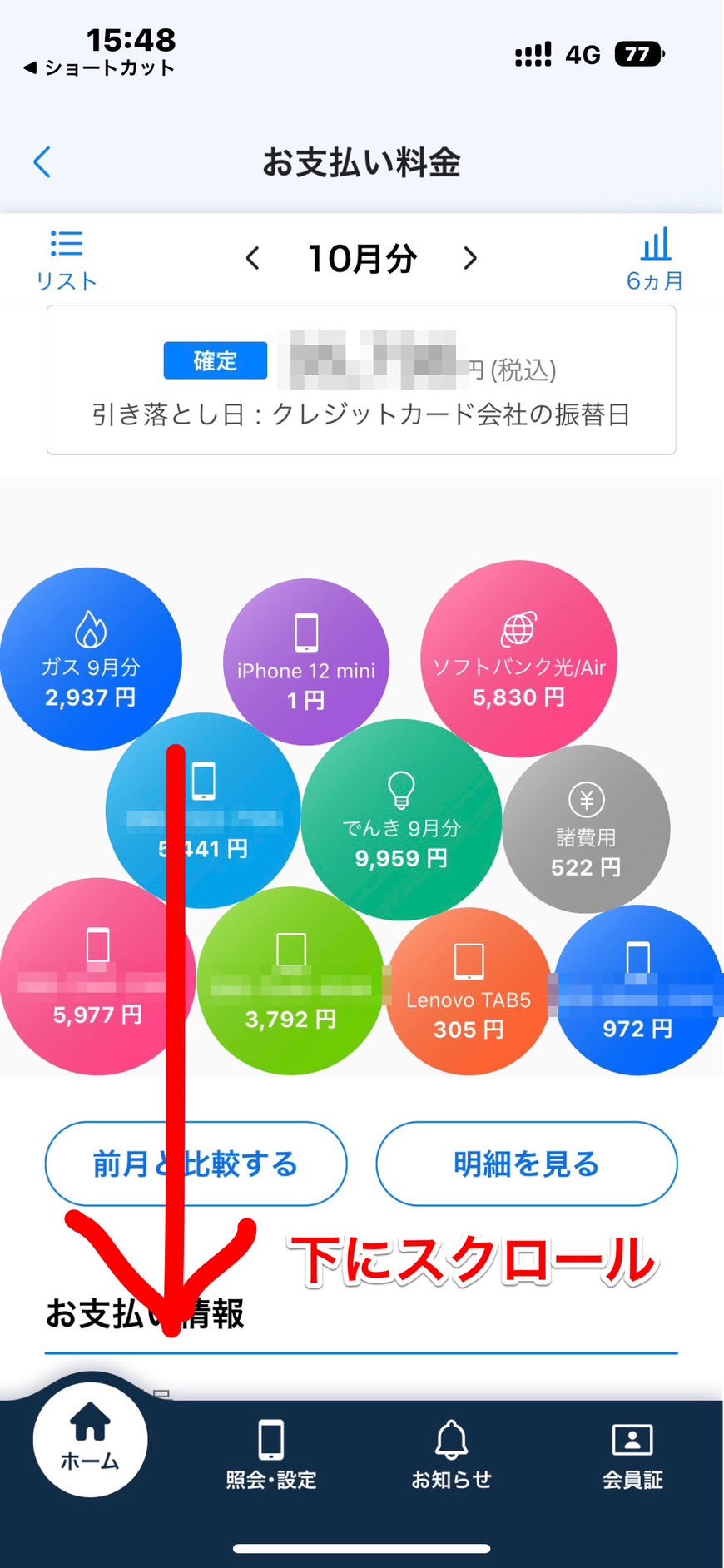Tap 前月と比較する button

pyautogui.click(x=196, y=1164)
